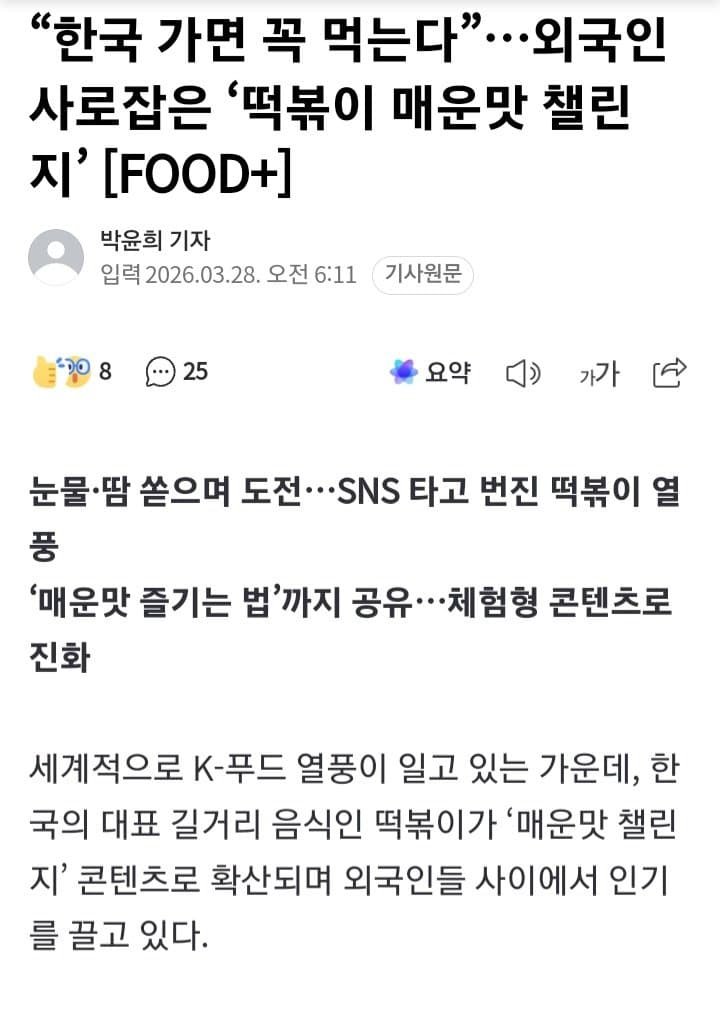Listen to the article with speaker icon

click(523, 373)
